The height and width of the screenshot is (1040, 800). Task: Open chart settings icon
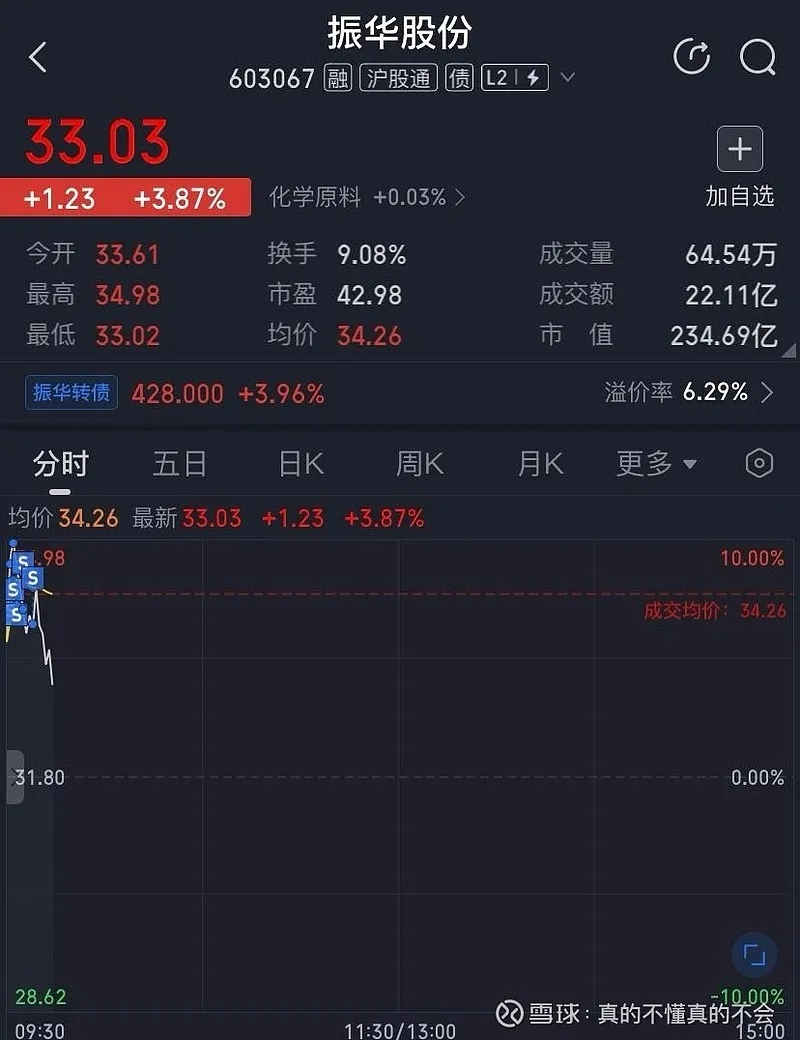click(x=760, y=463)
